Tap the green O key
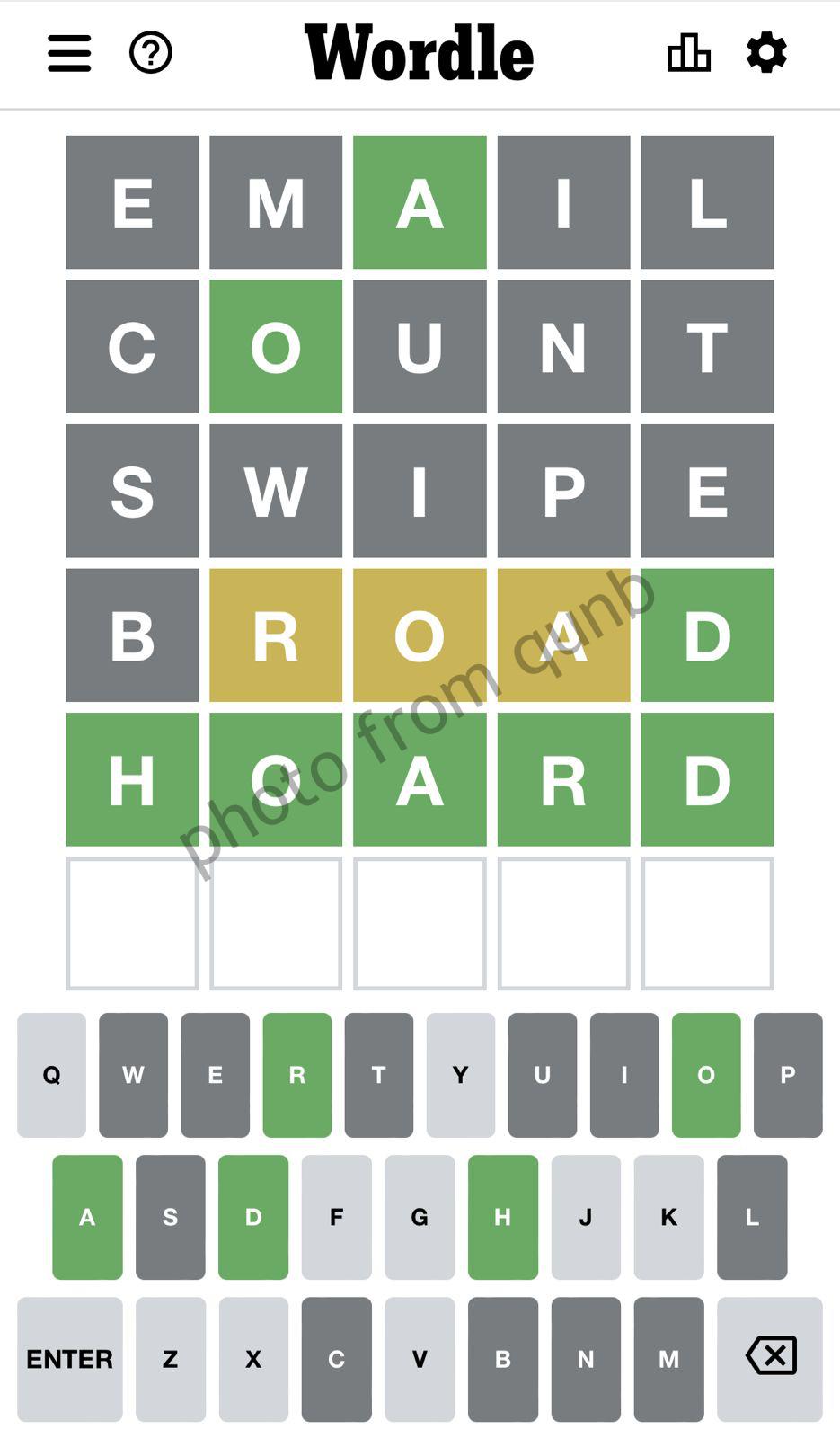 click(x=705, y=1075)
